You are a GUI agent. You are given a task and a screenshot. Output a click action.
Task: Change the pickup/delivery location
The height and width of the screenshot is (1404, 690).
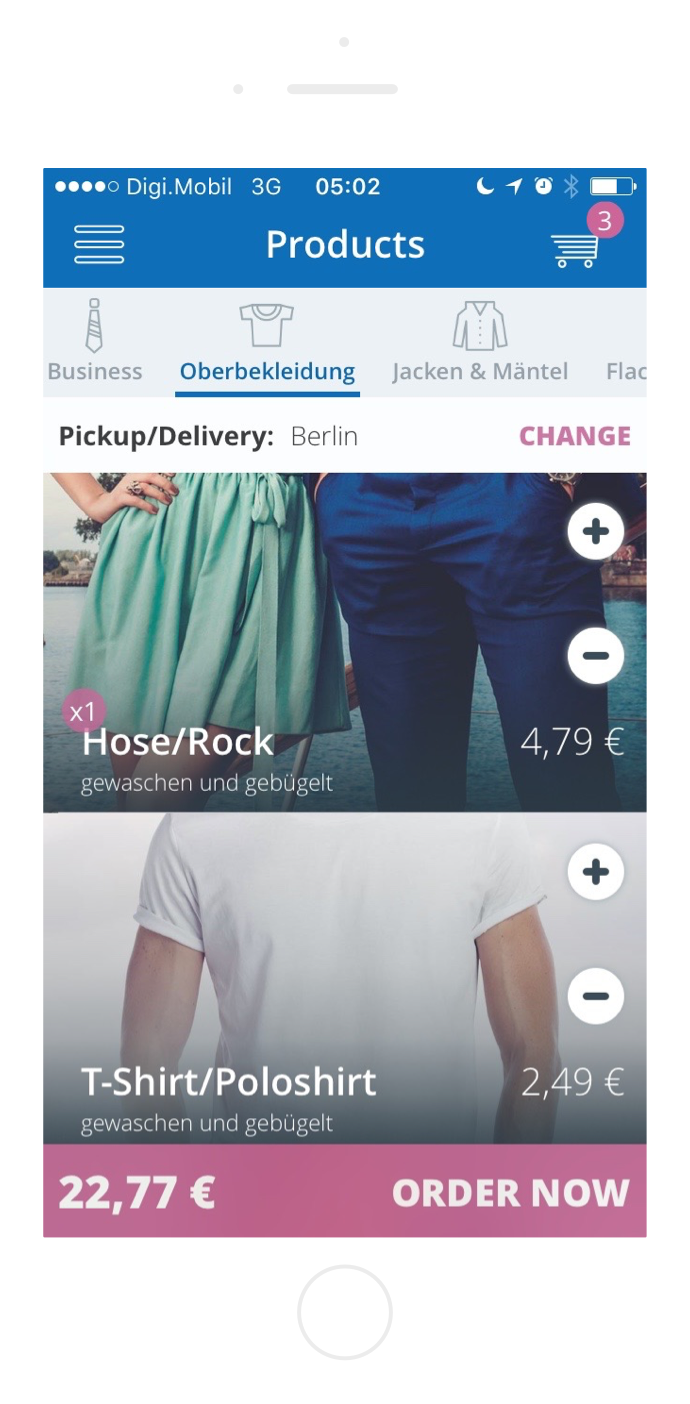(574, 436)
